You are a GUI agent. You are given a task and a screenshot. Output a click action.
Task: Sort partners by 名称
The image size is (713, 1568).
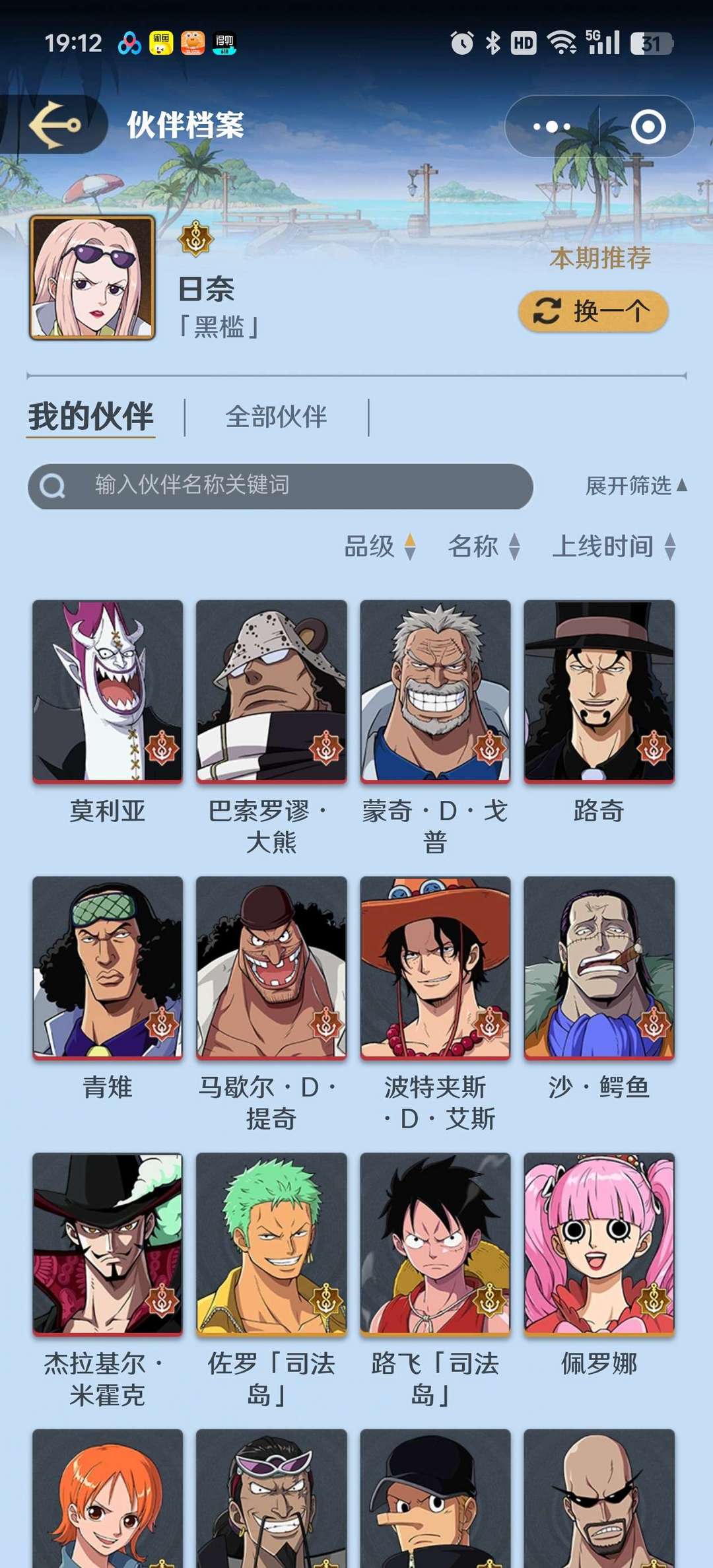484,546
